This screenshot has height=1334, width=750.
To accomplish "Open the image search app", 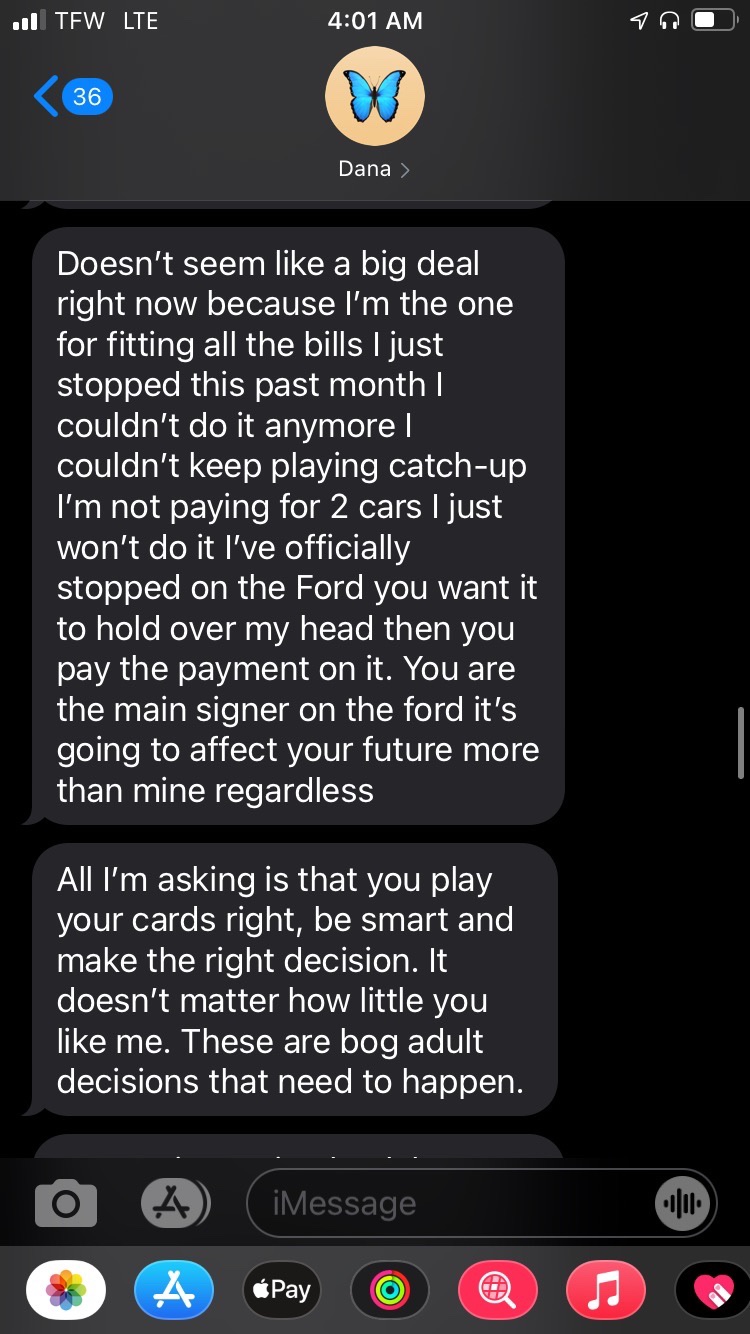I will (x=497, y=1290).
